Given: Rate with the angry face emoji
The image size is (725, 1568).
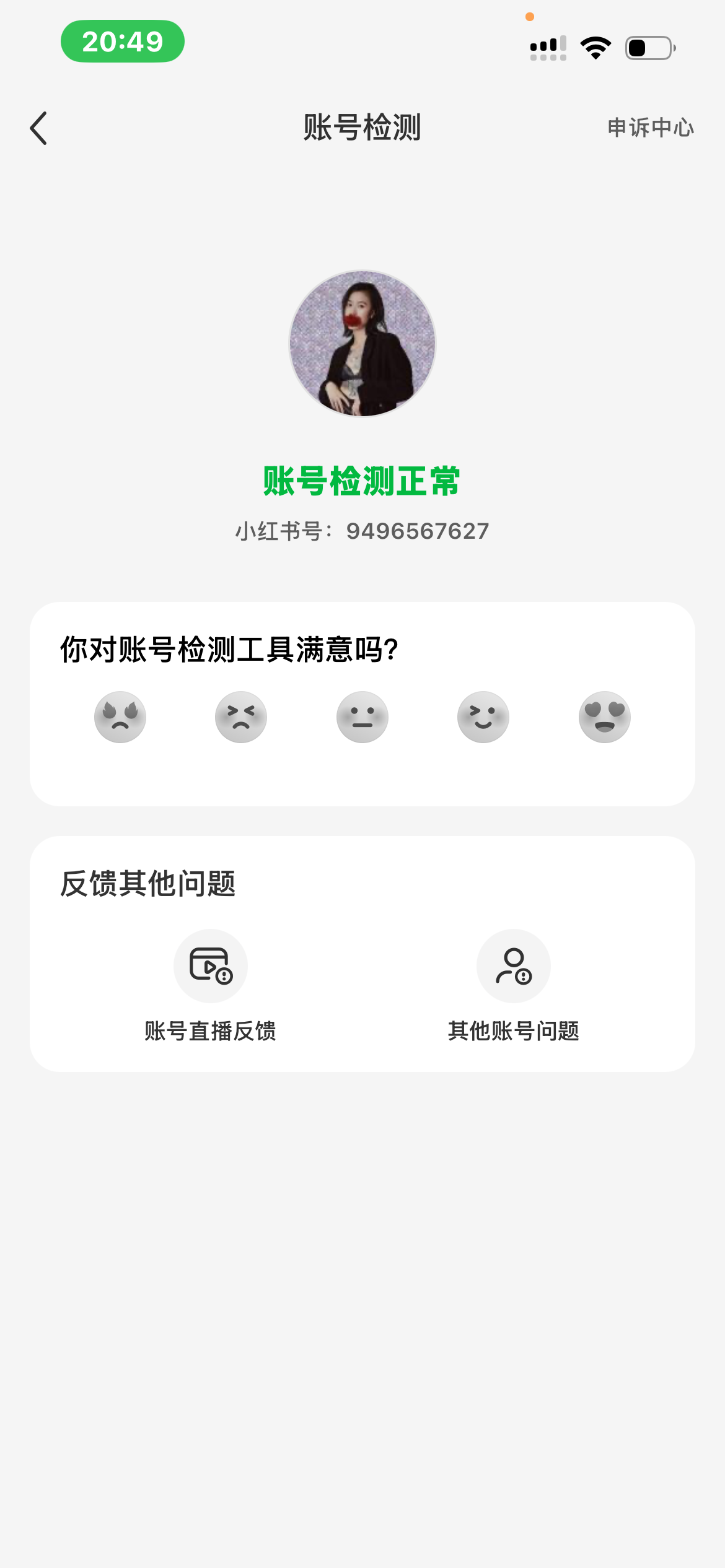Looking at the screenshot, I should click(x=120, y=717).
